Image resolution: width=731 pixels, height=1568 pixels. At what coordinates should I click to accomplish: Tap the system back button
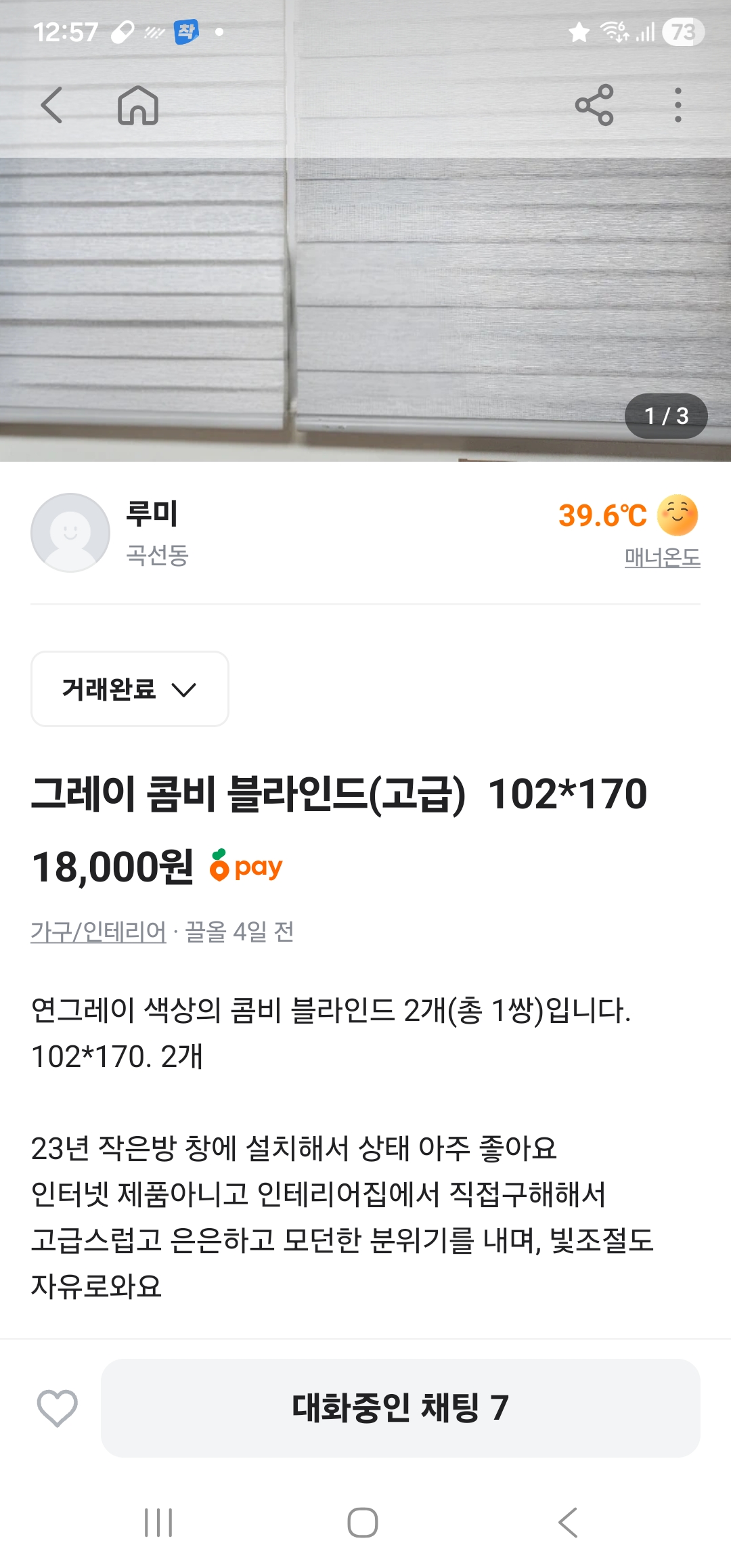[568, 1523]
